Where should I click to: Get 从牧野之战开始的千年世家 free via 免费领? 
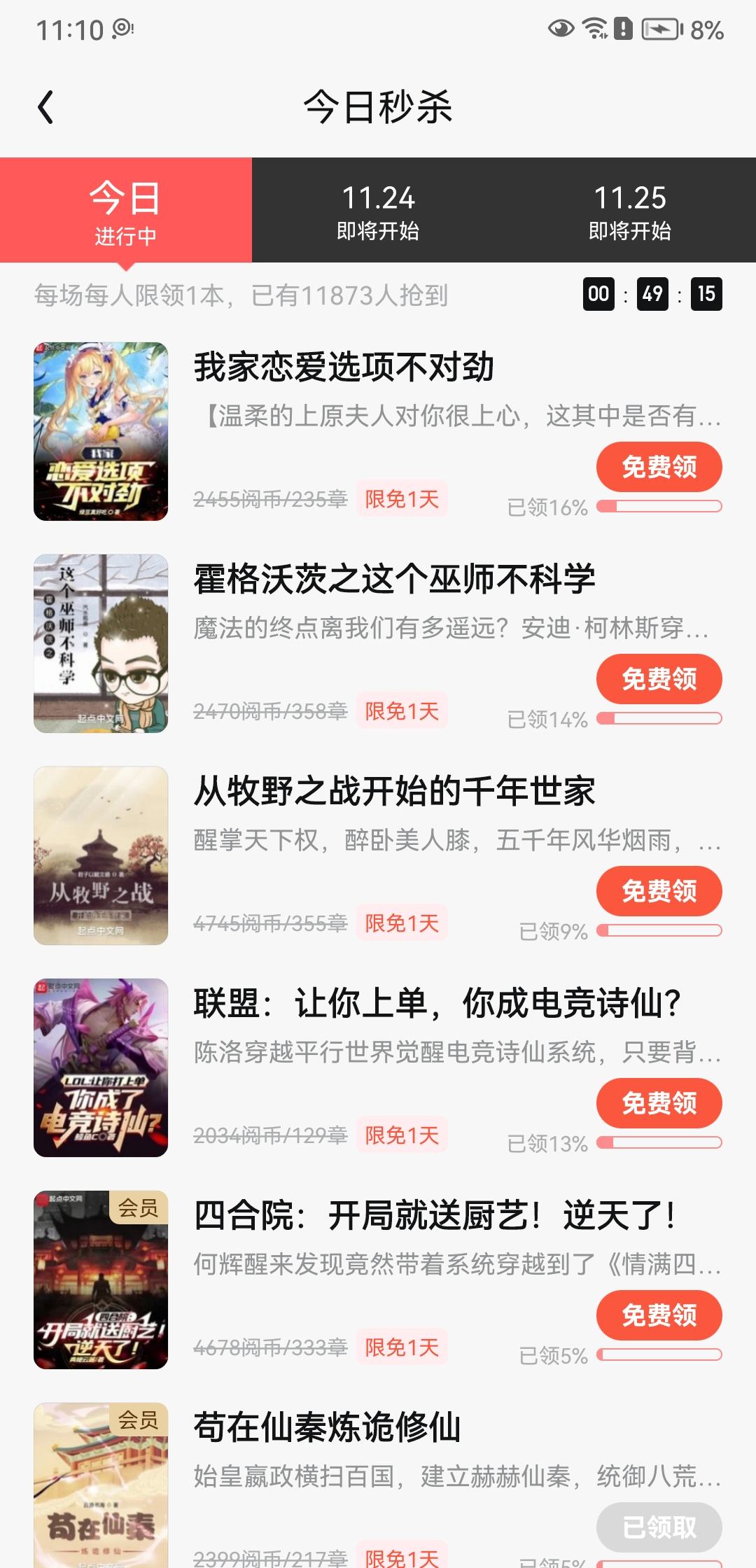click(659, 891)
